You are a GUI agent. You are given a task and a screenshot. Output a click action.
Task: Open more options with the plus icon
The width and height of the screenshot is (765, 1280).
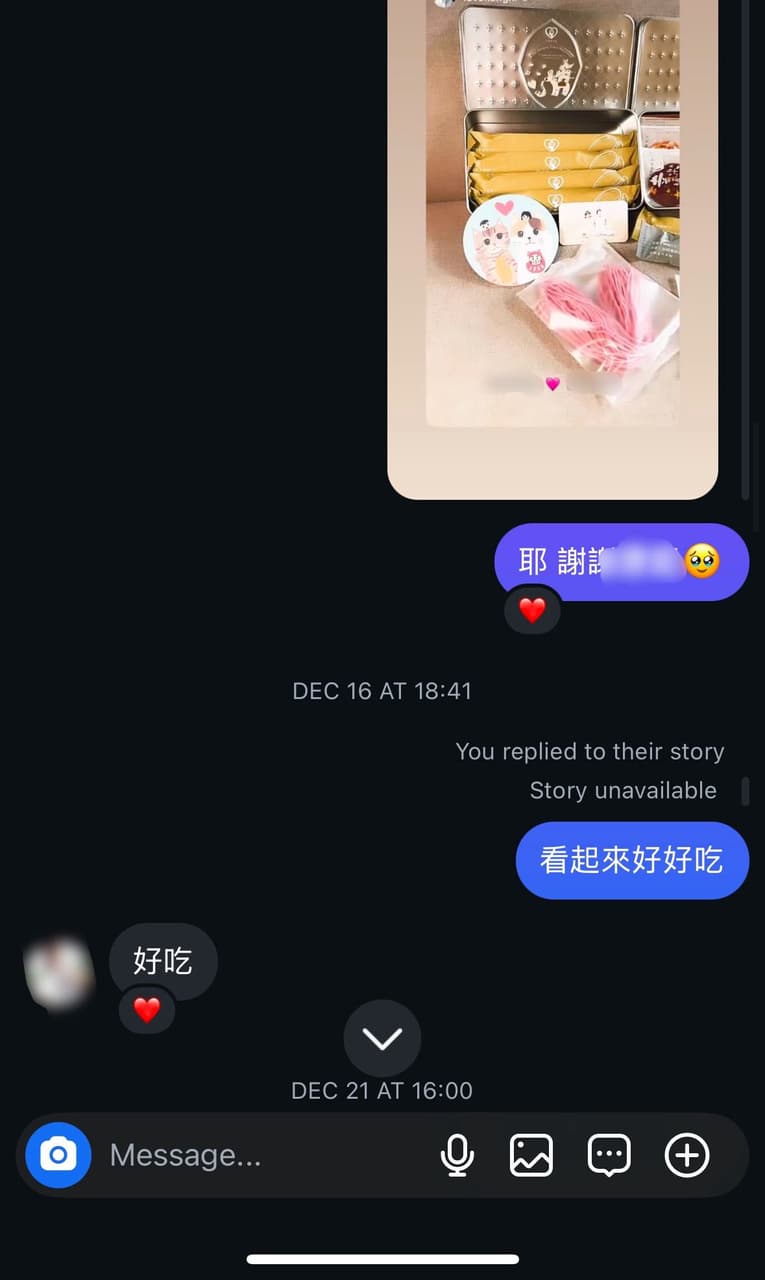pos(687,1155)
